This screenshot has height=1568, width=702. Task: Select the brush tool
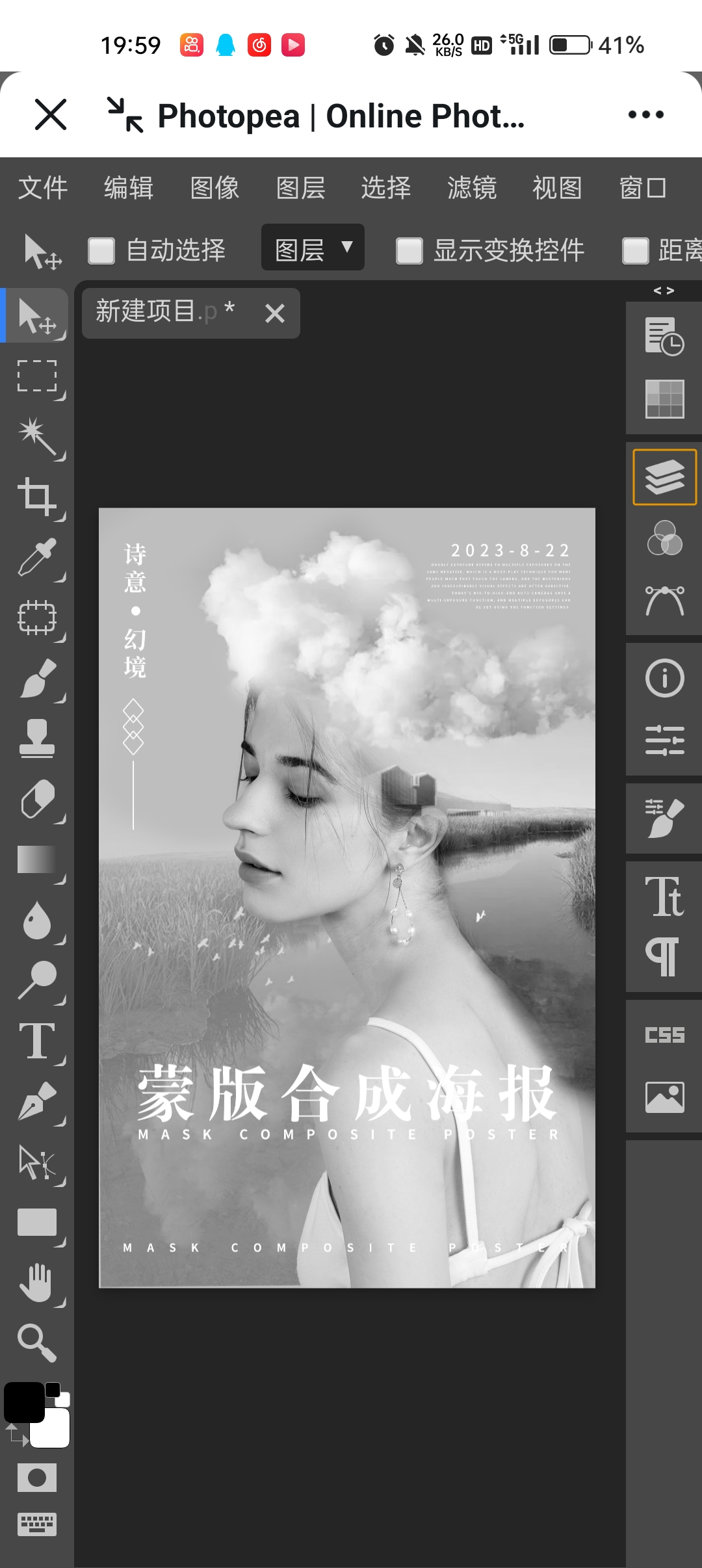click(37, 678)
